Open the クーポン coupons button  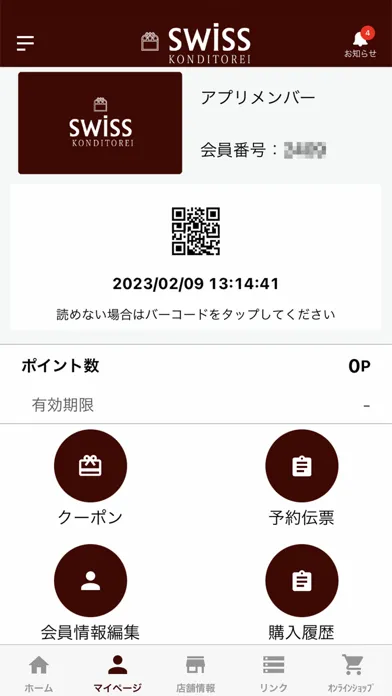[90, 478]
